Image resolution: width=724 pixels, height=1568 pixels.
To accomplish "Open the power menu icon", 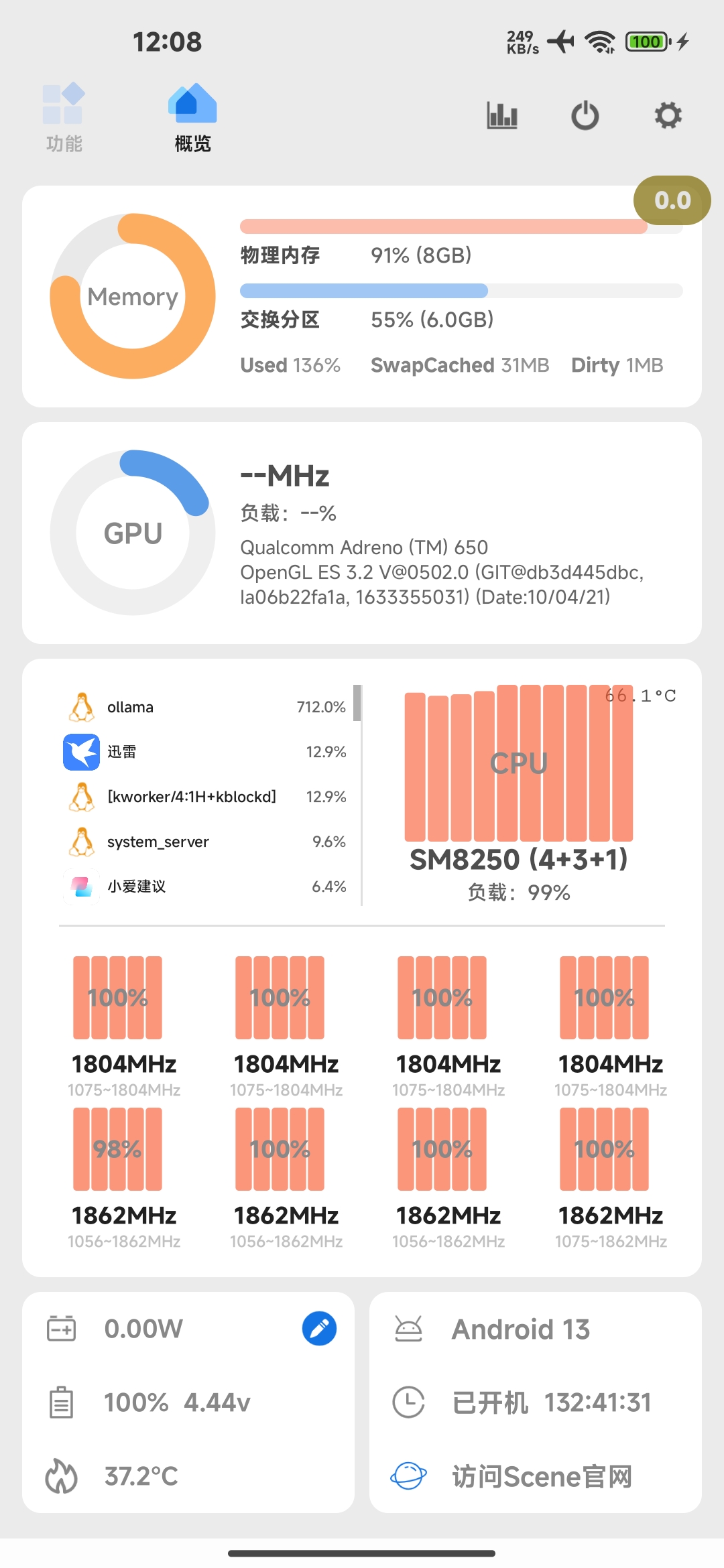I will click(x=585, y=116).
